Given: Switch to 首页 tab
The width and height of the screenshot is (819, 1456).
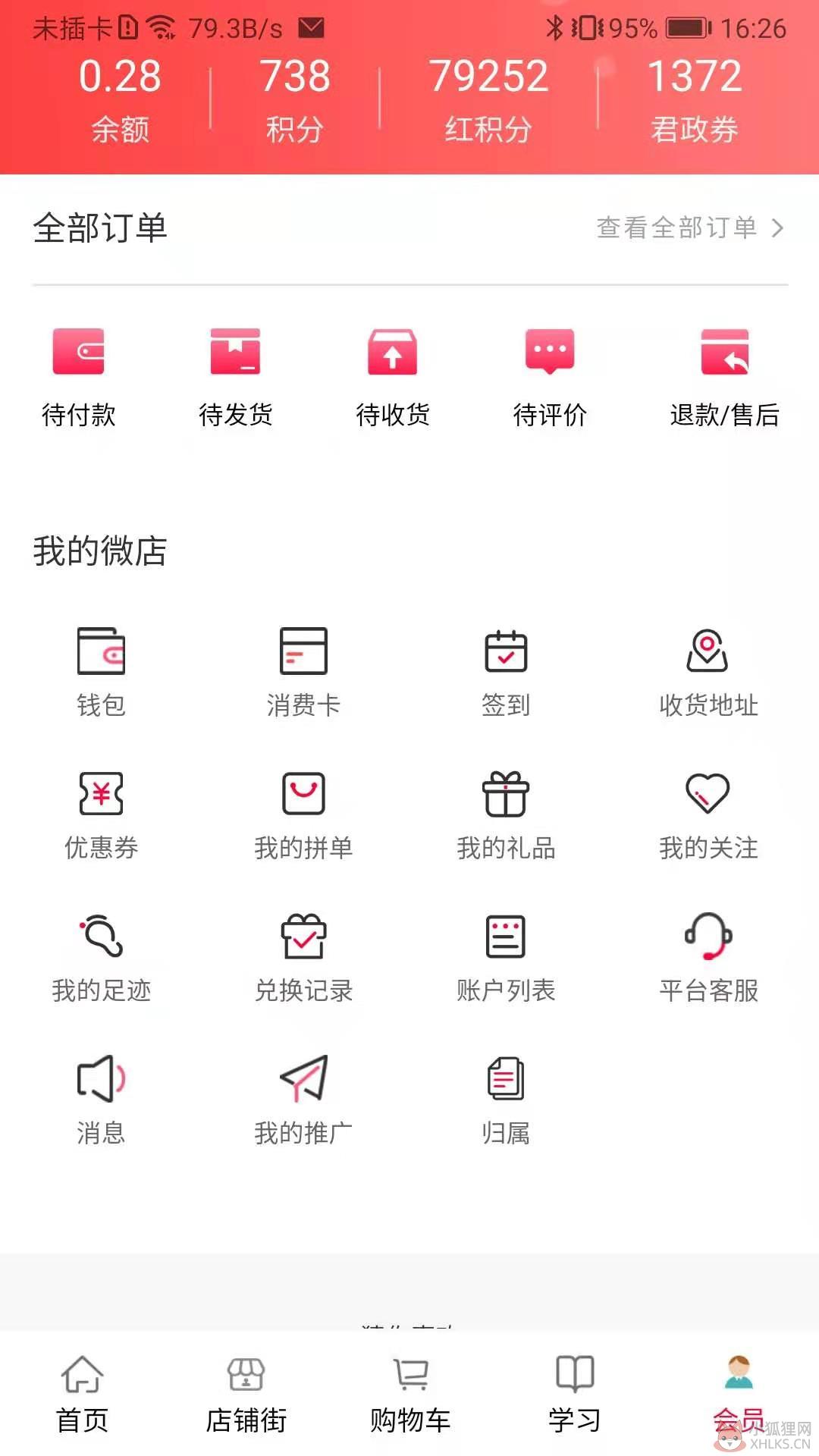Looking at the screenshot, I should pos(82,1394).
